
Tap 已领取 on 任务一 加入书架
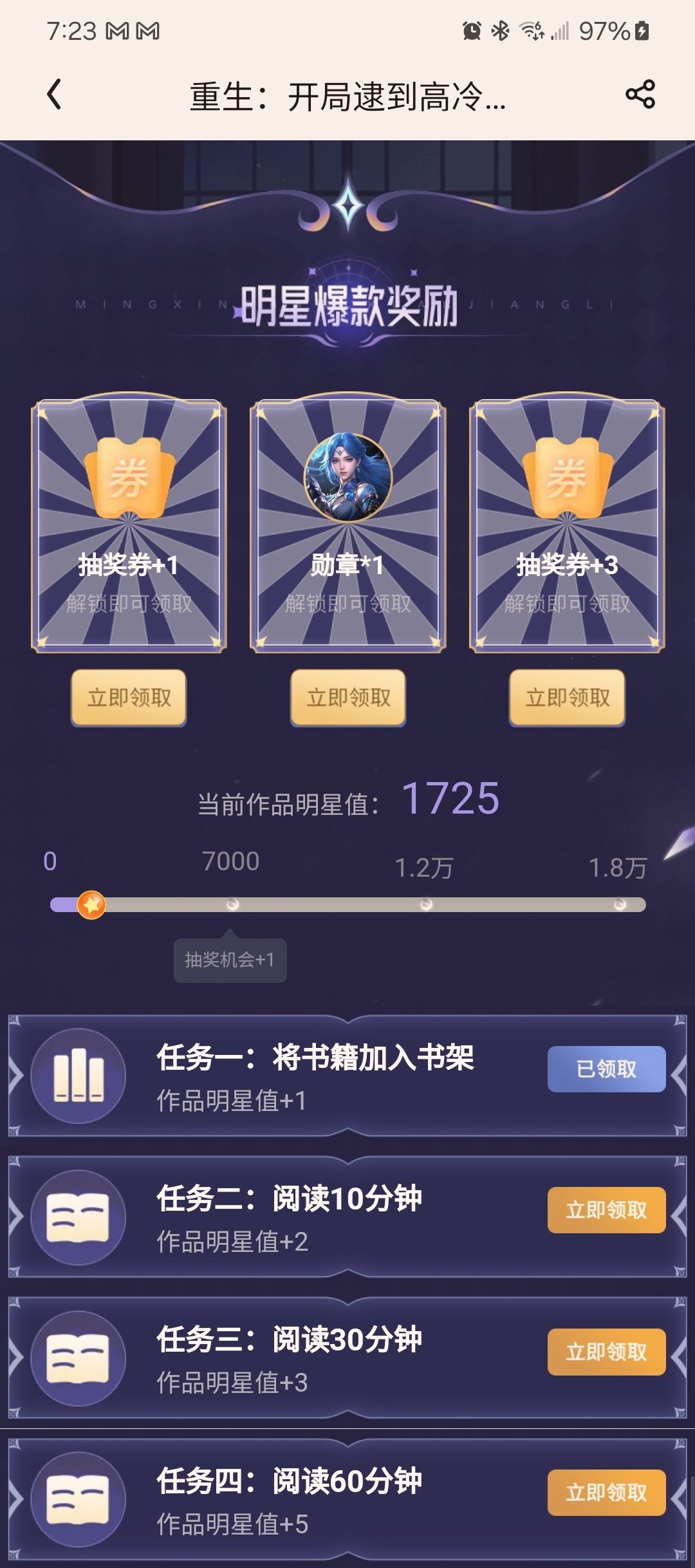tap(606, 1069)
